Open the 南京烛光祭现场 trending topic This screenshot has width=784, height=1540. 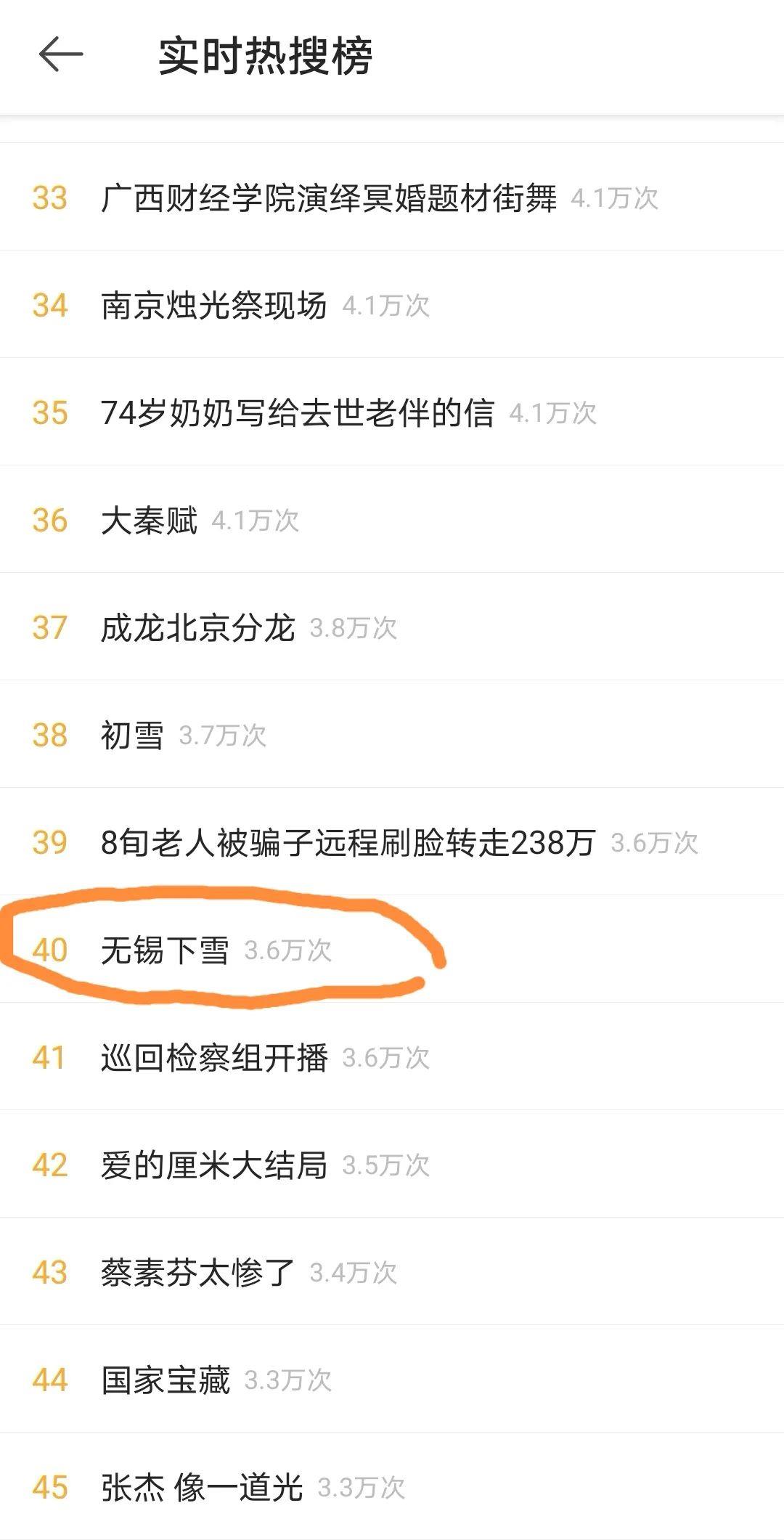(x=392, y=305)
